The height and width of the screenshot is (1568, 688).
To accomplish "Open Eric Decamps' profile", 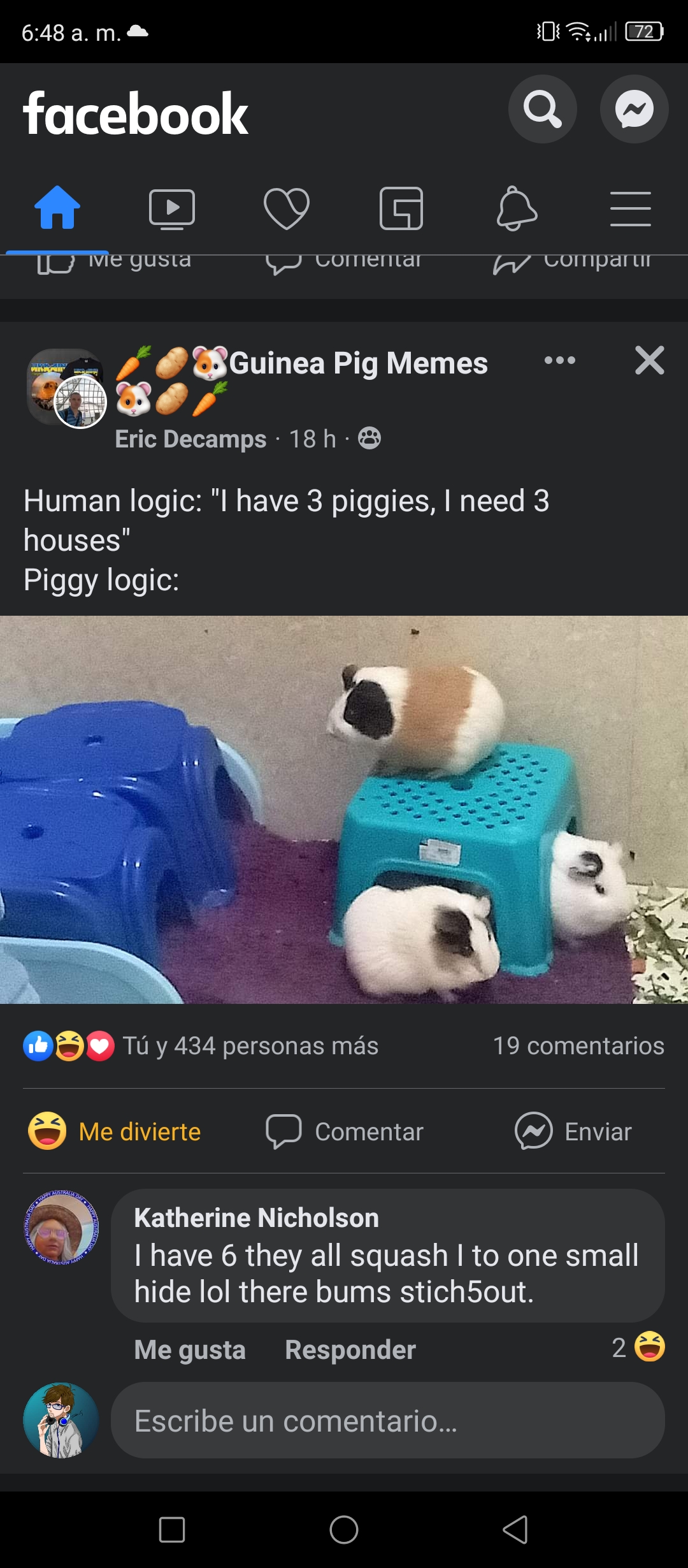I will coord(190,439).
